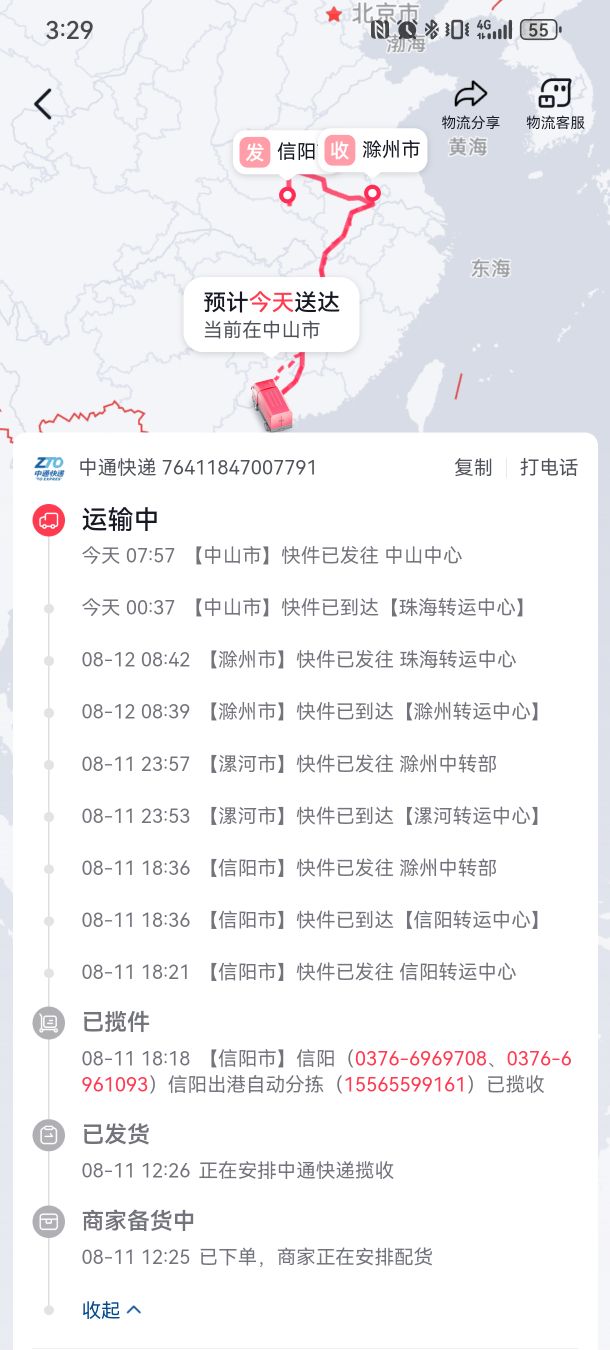Call phone number 0376-6969708
This screenshot has width=610, height=1350.
tap(420, 1059)
